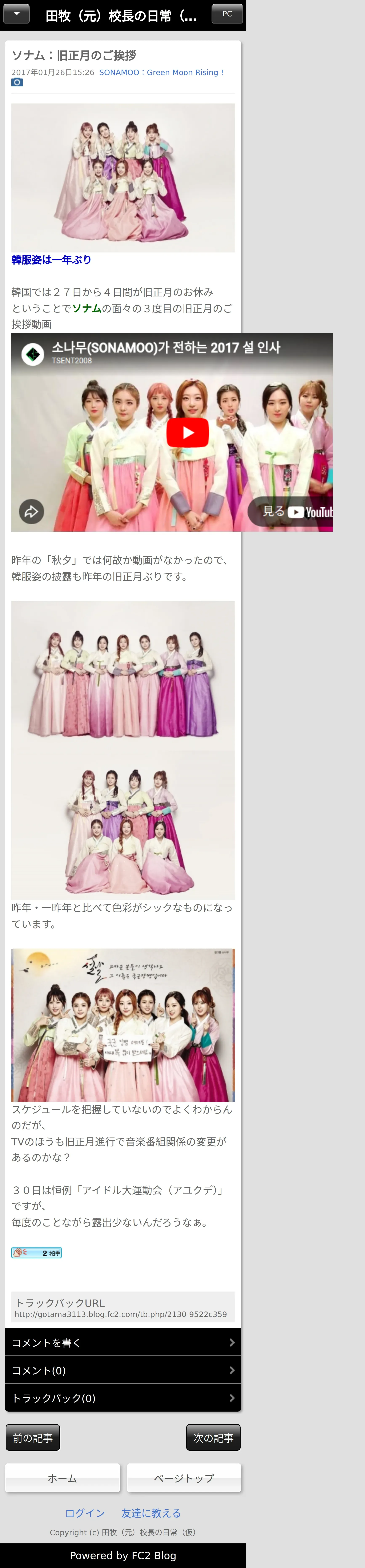Go to 前の記事
The height and width of the screenshot is (1568, 365).
click(33, 1438)
